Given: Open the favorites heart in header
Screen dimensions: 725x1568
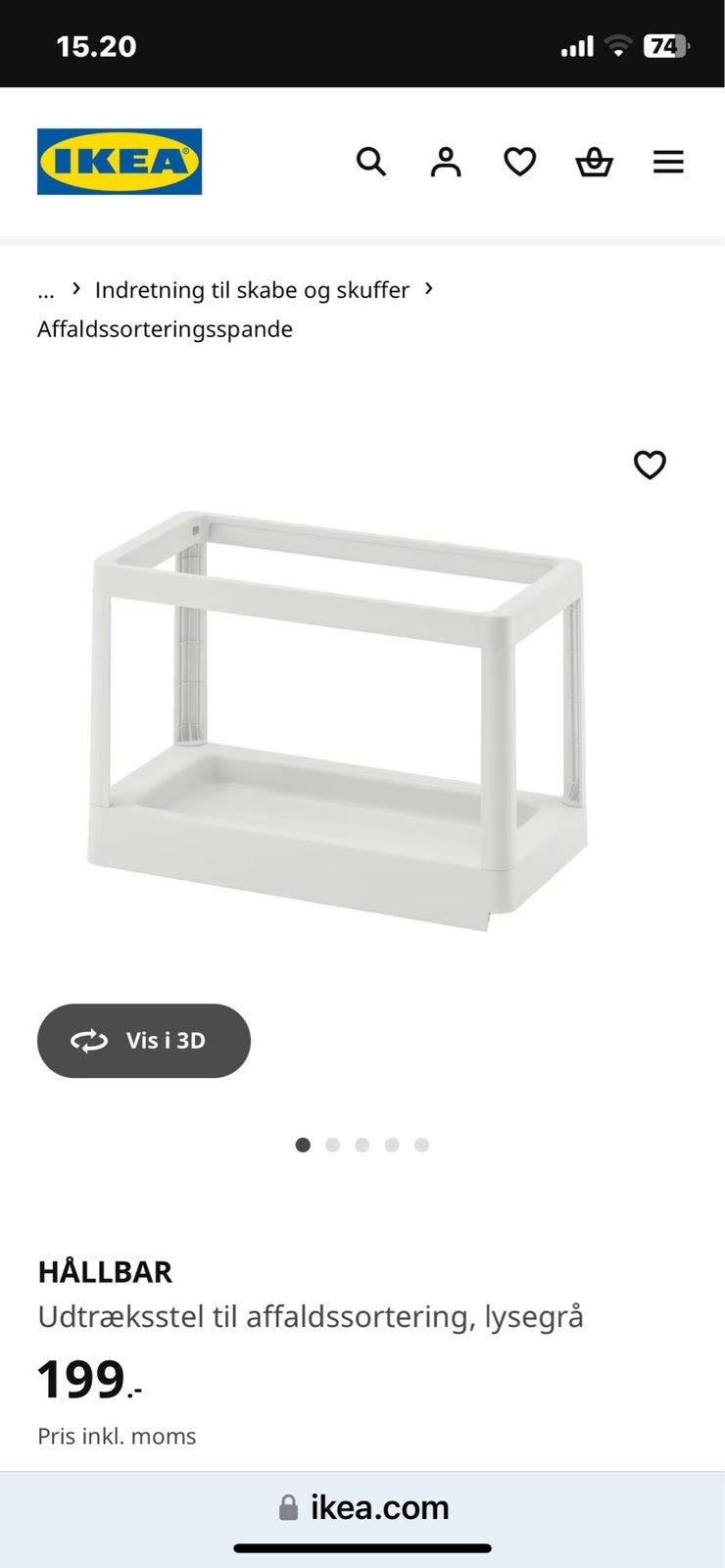Looking at the screenshot, I should 520,162.
